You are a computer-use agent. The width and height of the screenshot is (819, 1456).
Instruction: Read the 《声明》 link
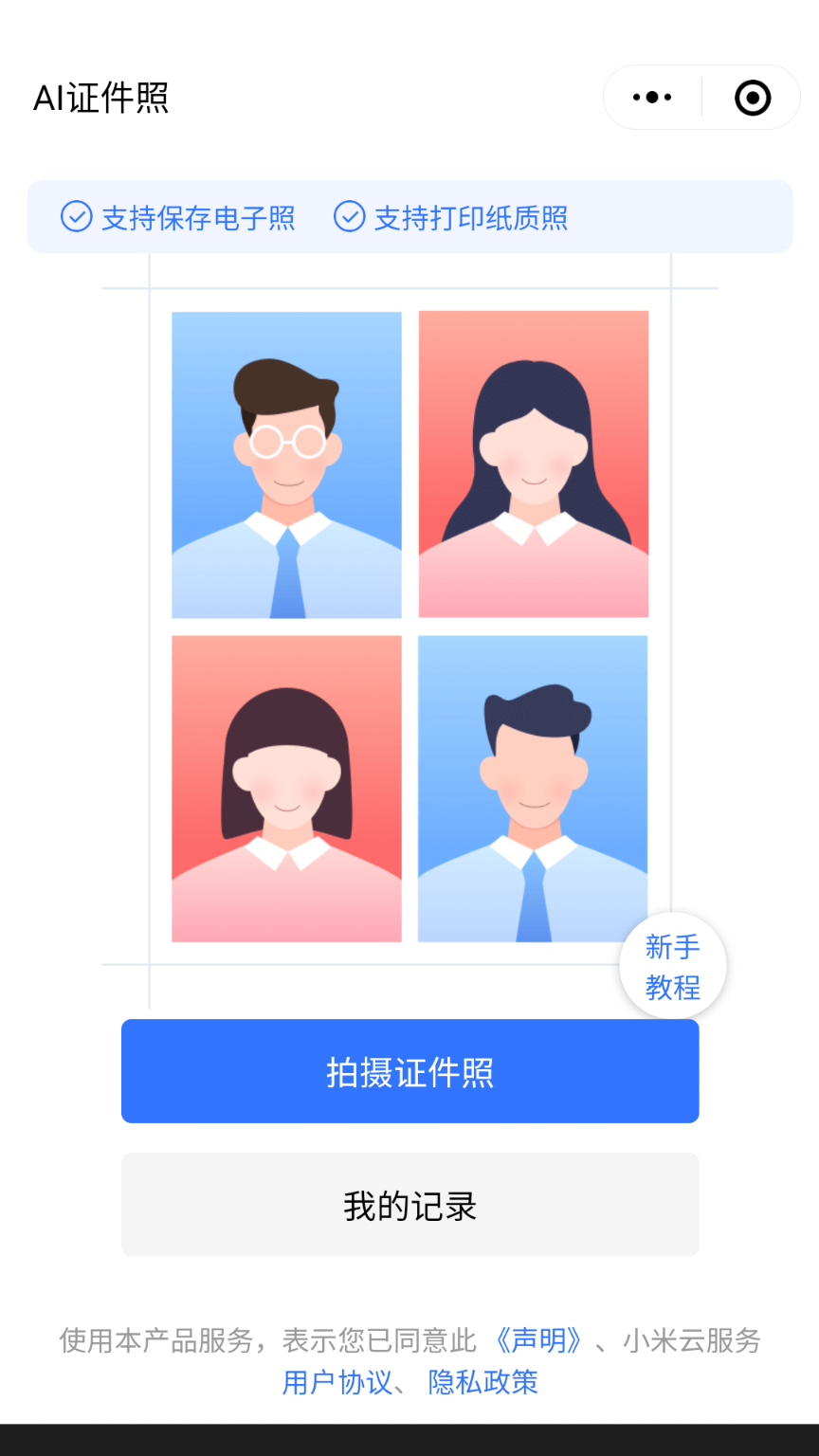click(x=538, y=1340)
